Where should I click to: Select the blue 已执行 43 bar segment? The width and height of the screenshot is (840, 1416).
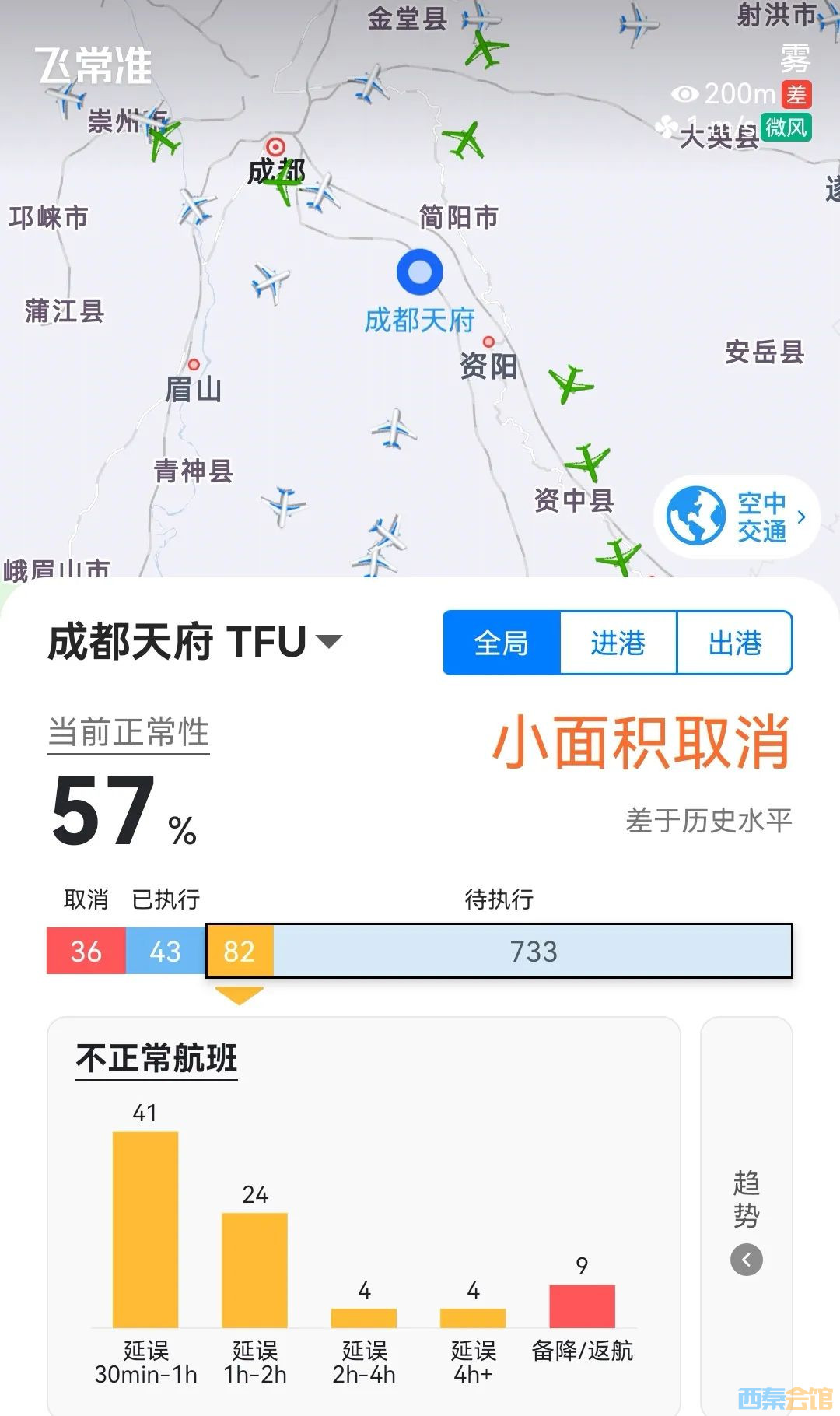coord(165,951)
